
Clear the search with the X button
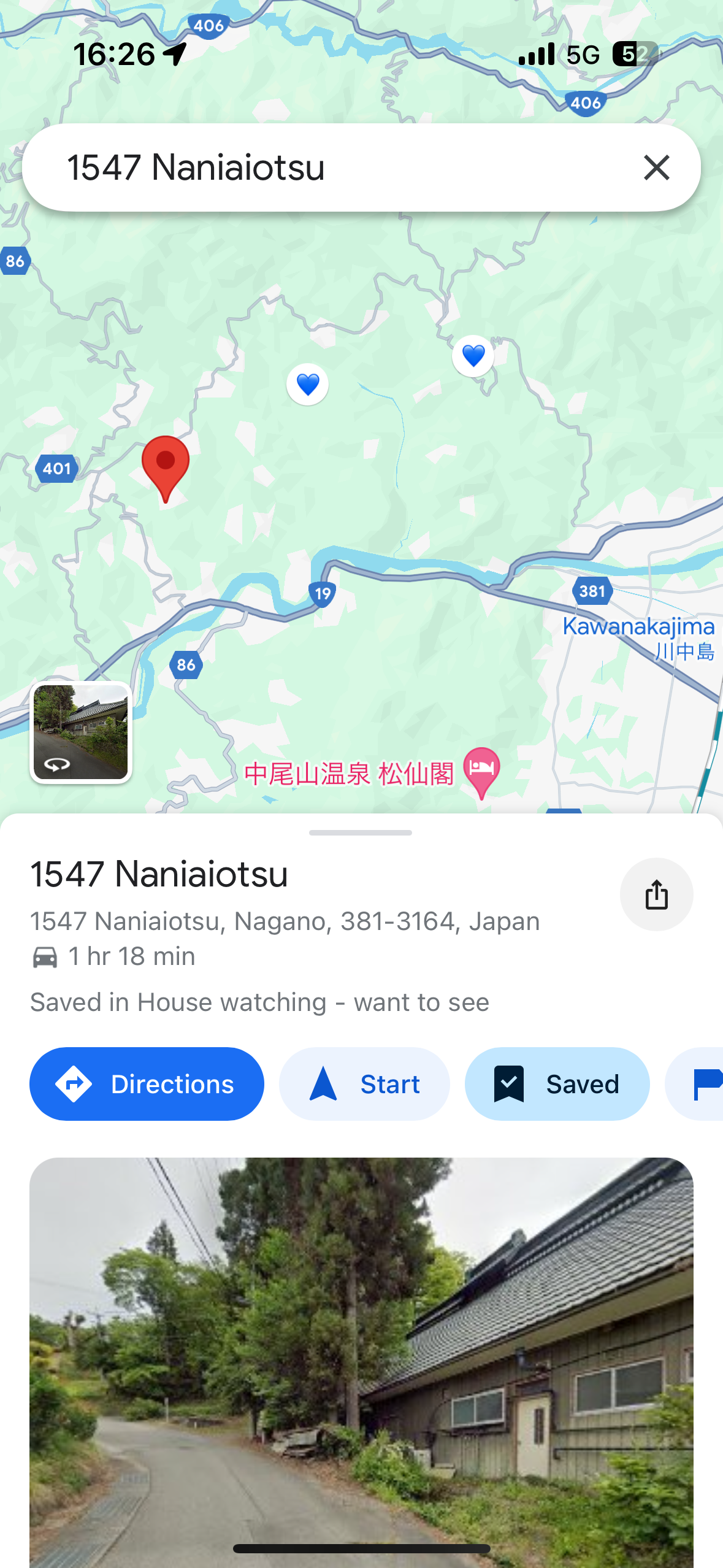656,167
